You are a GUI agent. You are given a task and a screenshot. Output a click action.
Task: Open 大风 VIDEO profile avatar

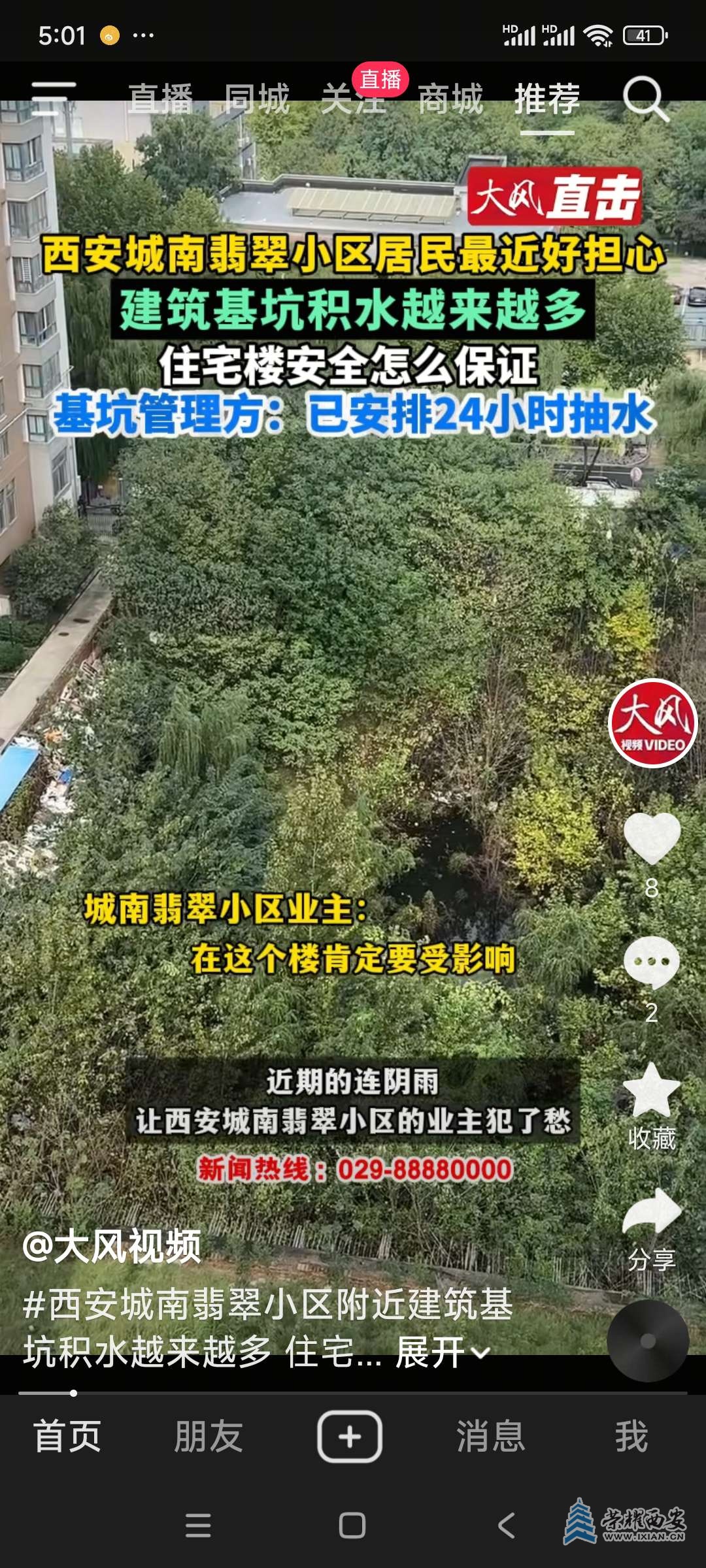652,723
